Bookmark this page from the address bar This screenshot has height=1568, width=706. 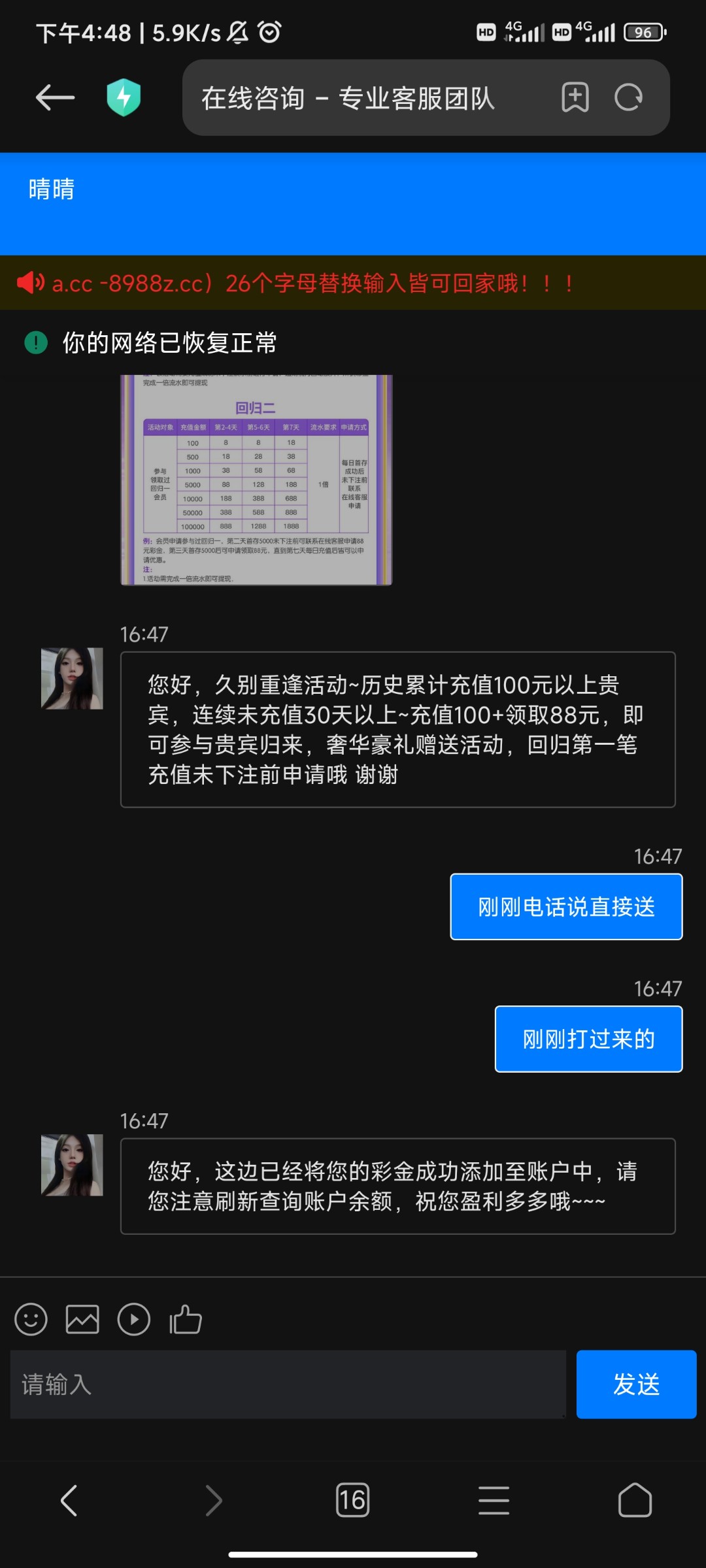(575, 98)
